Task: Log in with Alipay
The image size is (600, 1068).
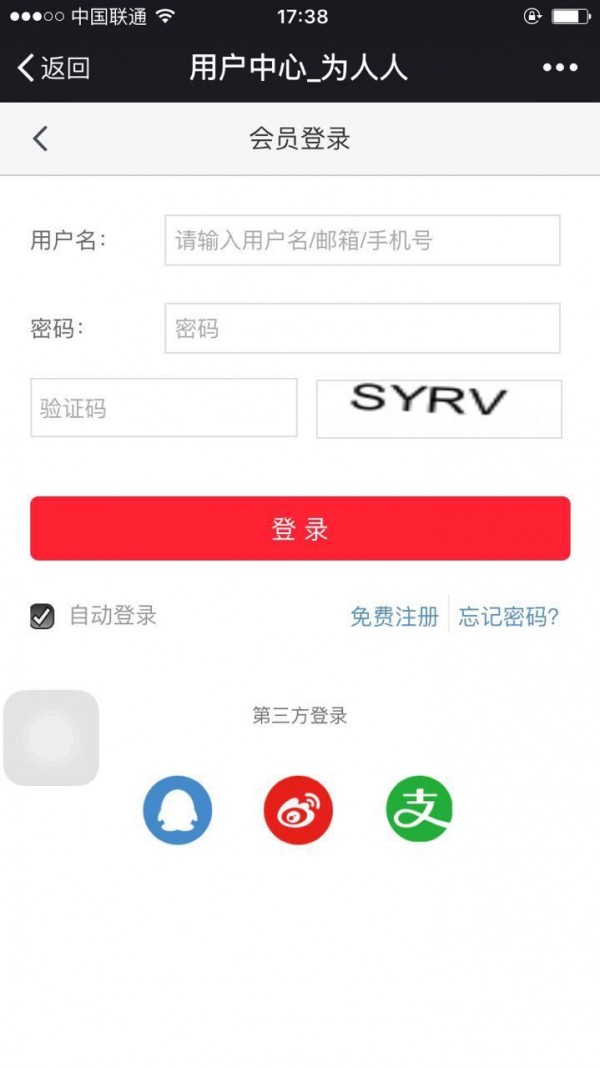Action: pyautogui.click(x=420, y=810)
